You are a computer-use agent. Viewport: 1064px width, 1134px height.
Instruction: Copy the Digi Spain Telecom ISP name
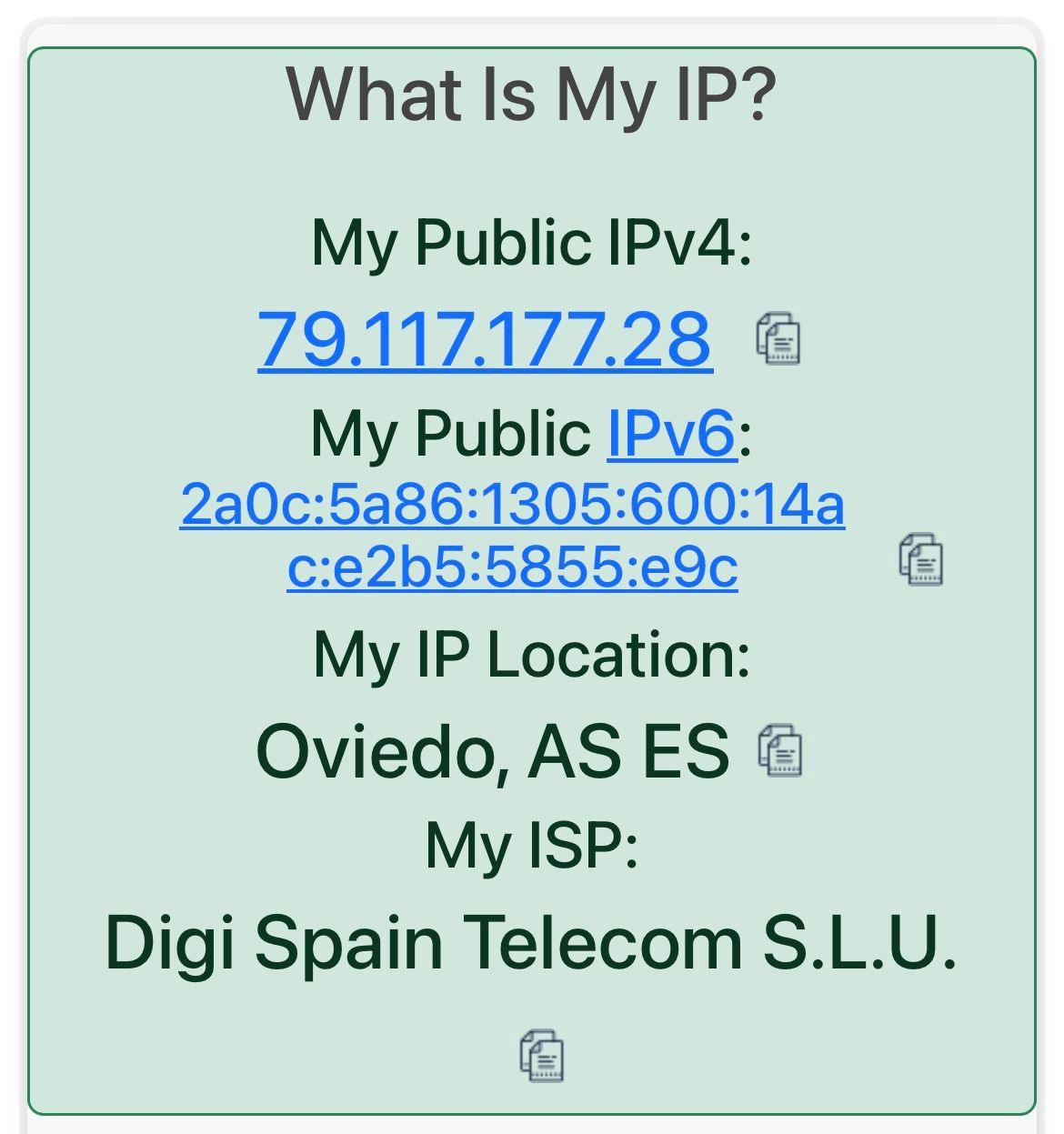point(542,1055)
